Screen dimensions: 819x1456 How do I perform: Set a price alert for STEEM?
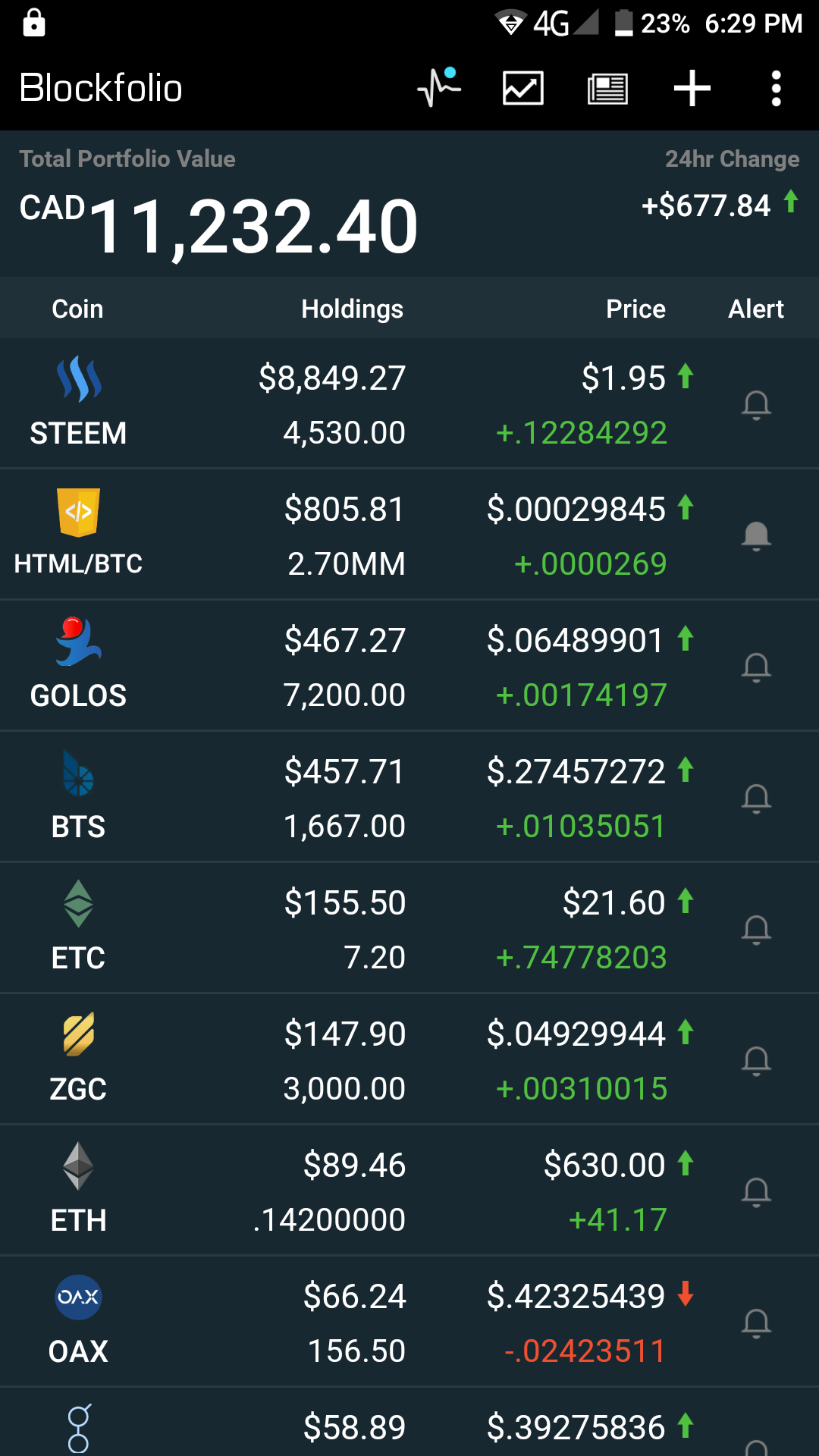756,405
